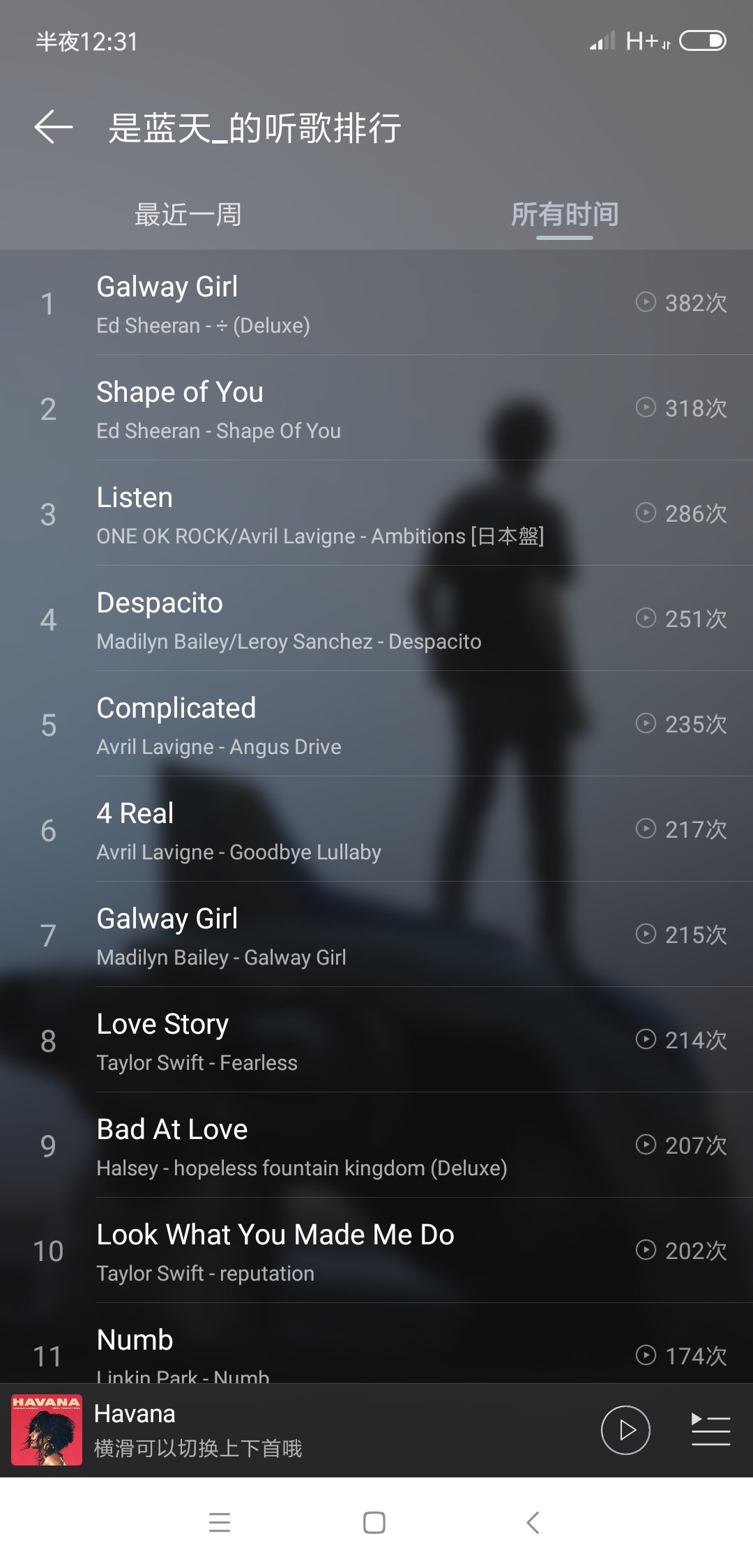Play Bad At Love by Halsey

click(376, 1145)
